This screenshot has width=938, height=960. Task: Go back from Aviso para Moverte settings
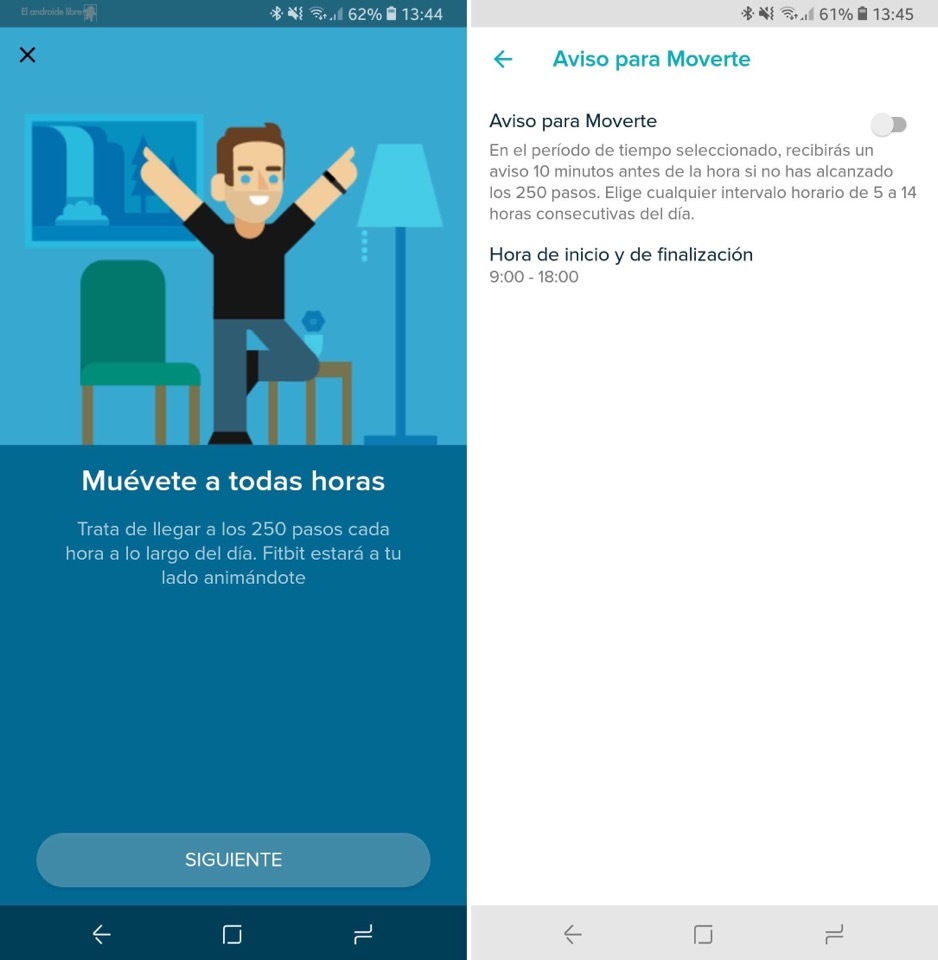click(x=503, y=59)
